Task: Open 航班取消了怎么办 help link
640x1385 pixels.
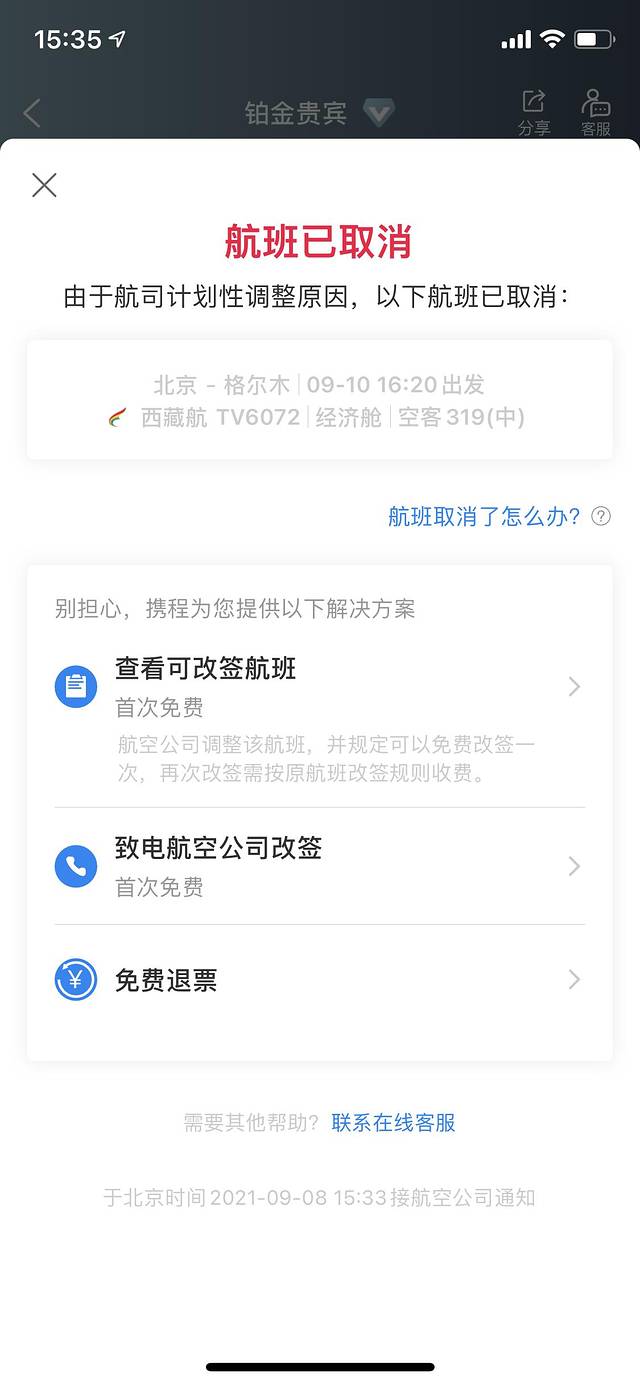Action: [484, 517]
